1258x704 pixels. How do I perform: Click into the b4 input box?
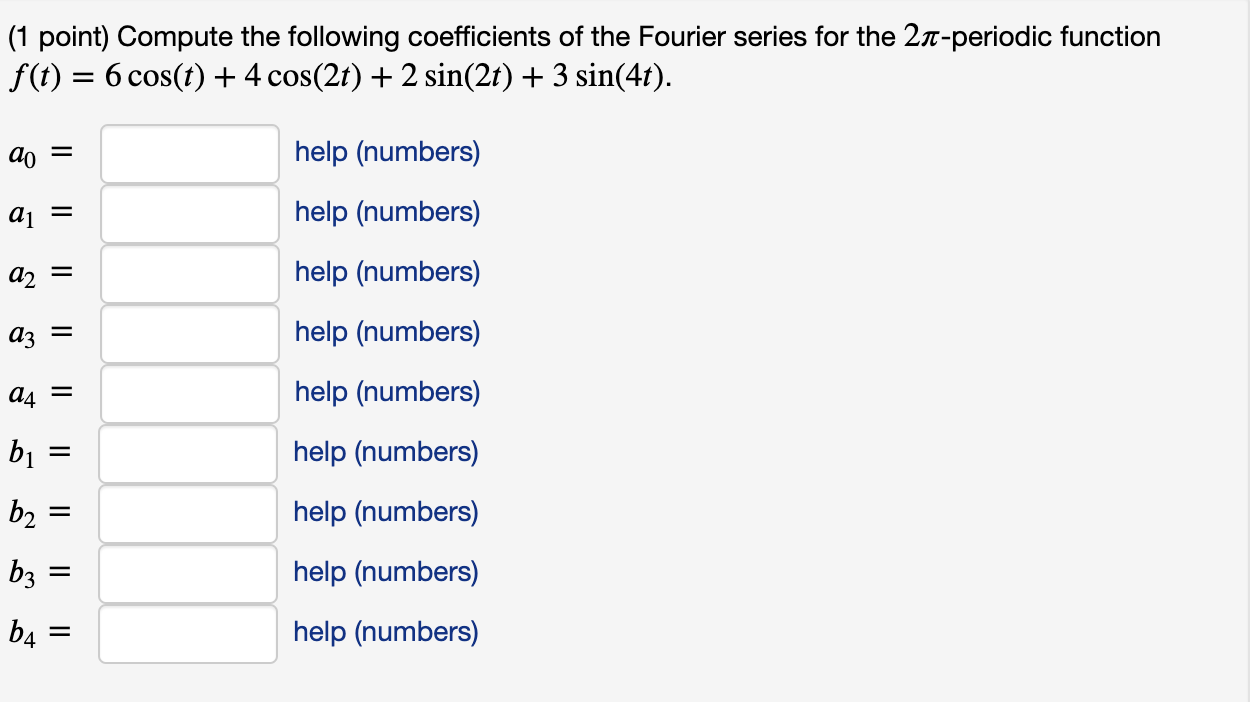[x=188, y=634]
